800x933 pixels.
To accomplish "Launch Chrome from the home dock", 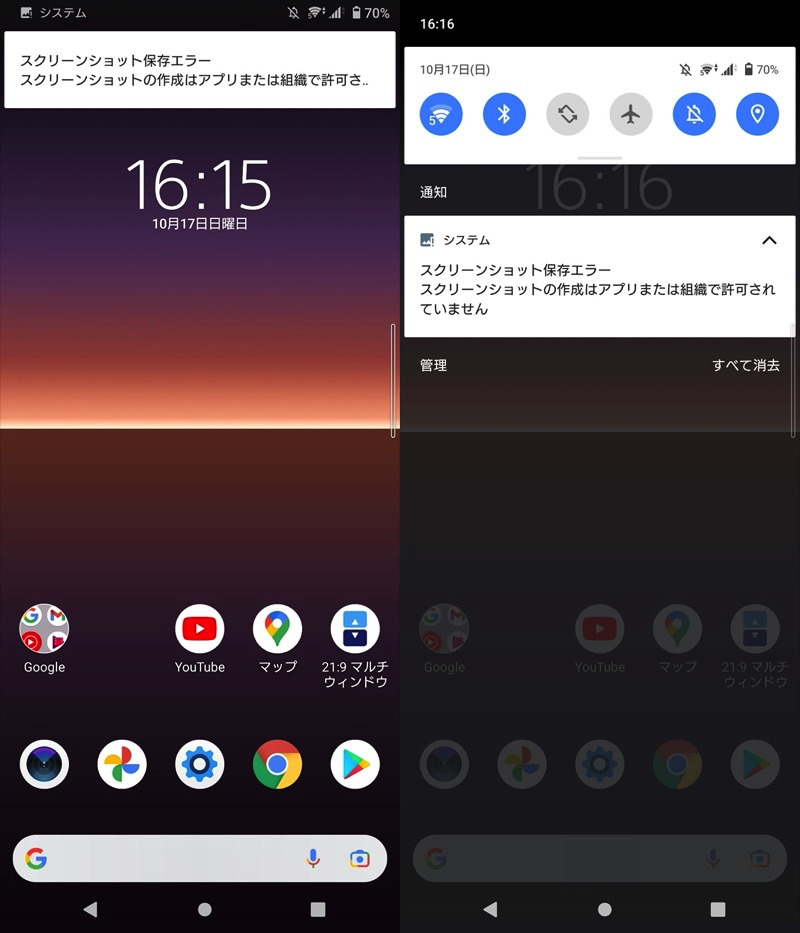I will [x=277, y=765].
